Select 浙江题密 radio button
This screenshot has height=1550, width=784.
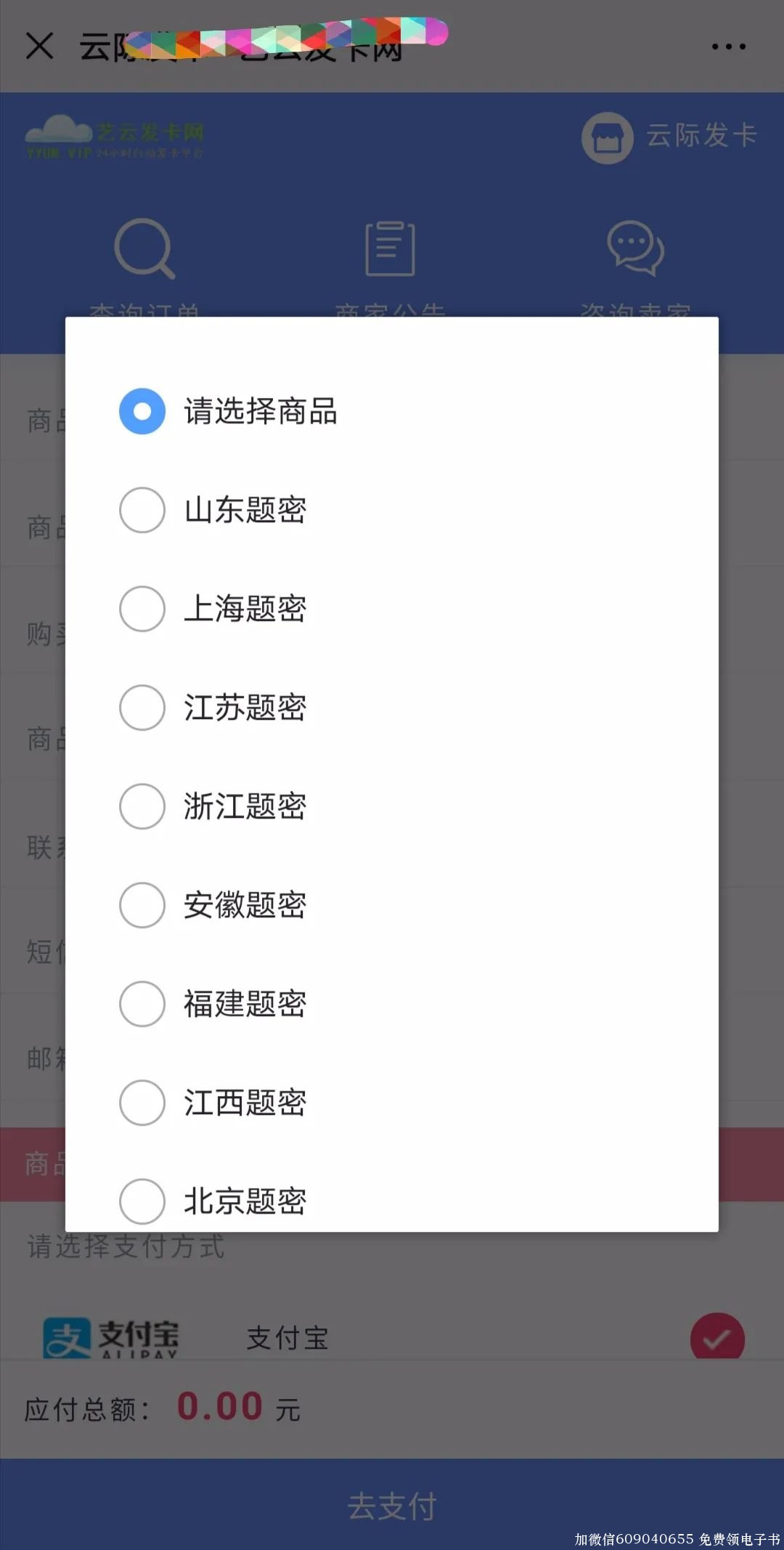(x=142, y=806)
